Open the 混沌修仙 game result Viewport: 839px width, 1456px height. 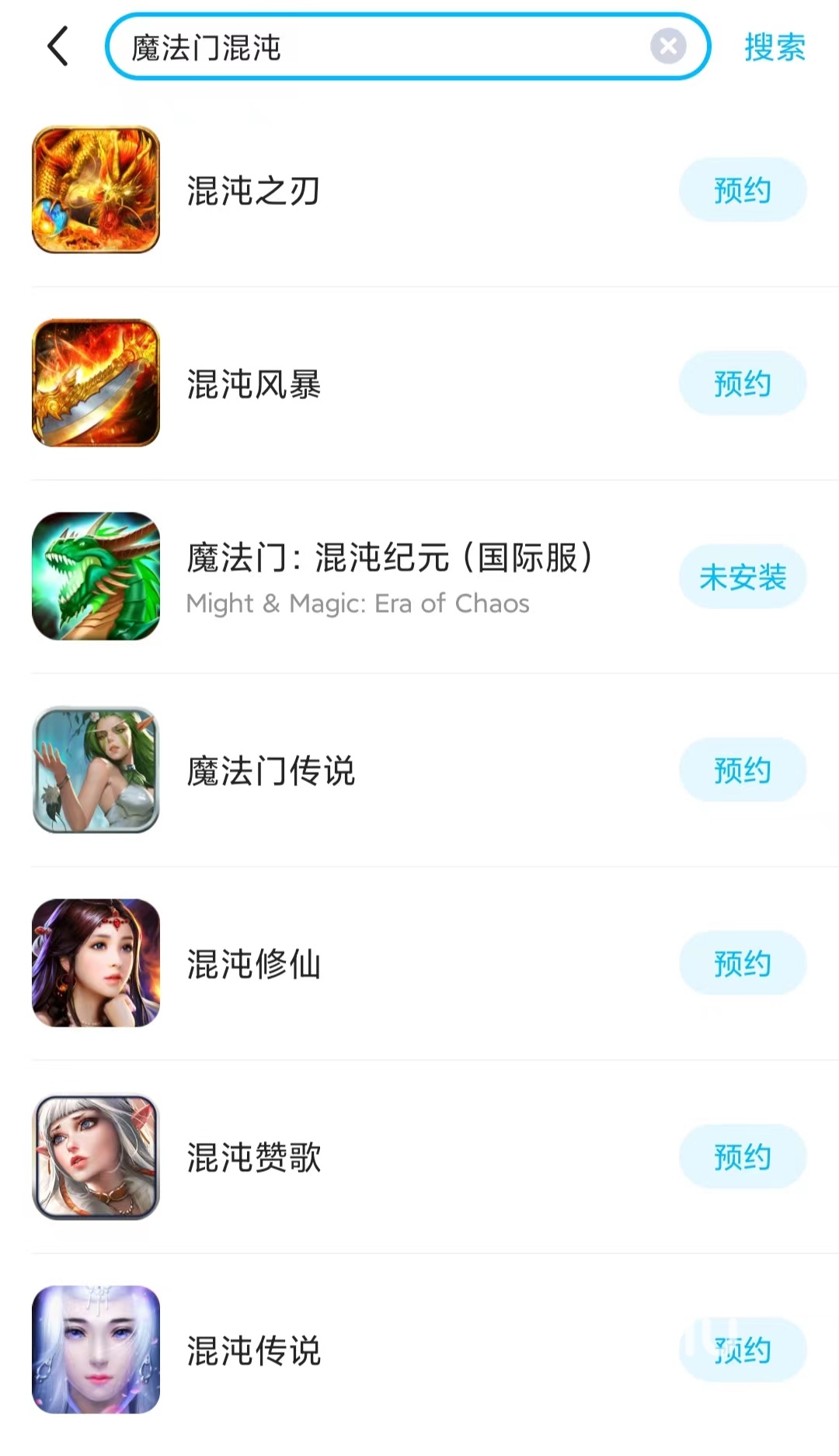click(253, 964)
